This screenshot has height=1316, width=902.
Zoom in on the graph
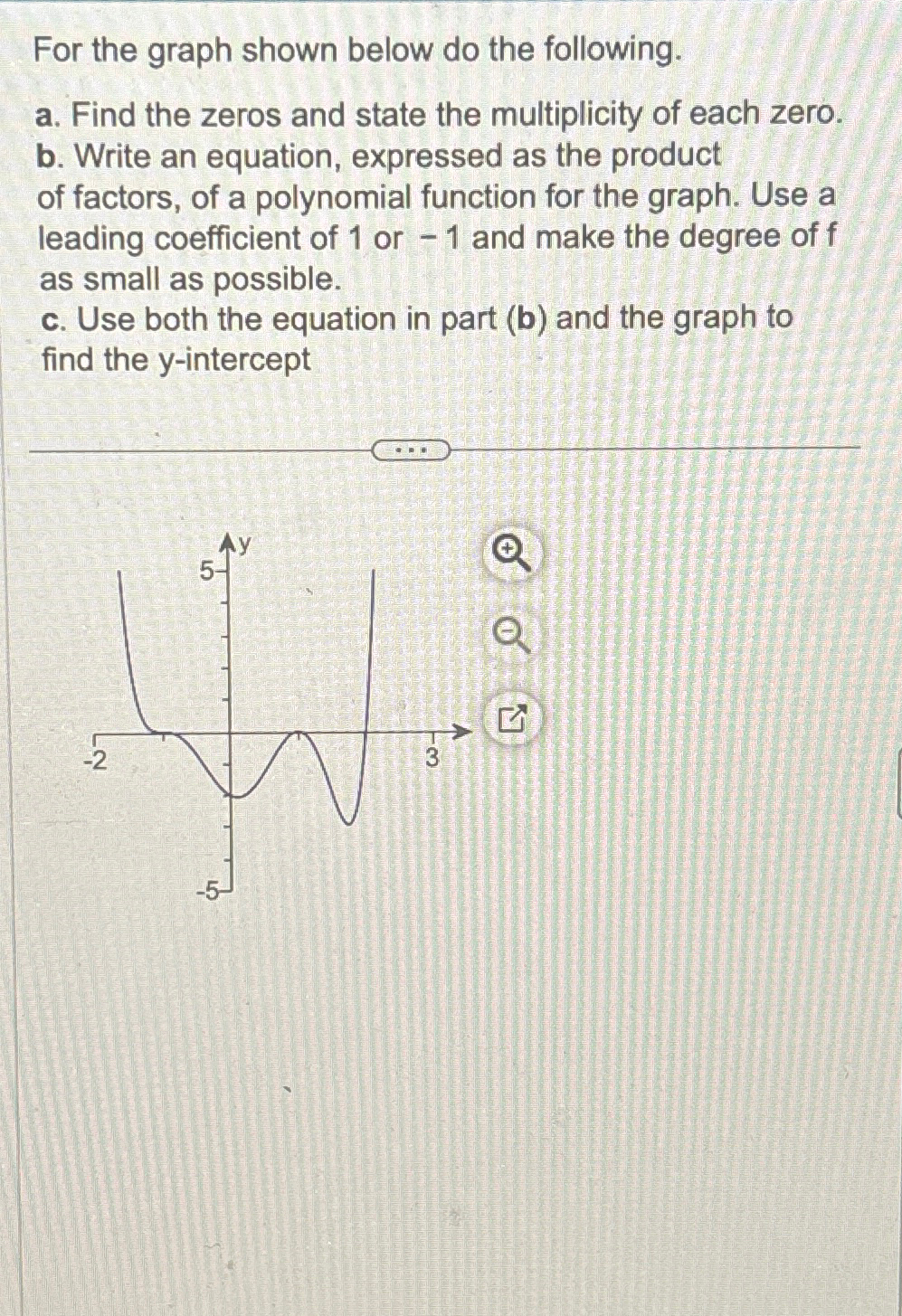(x=513, y=554)
